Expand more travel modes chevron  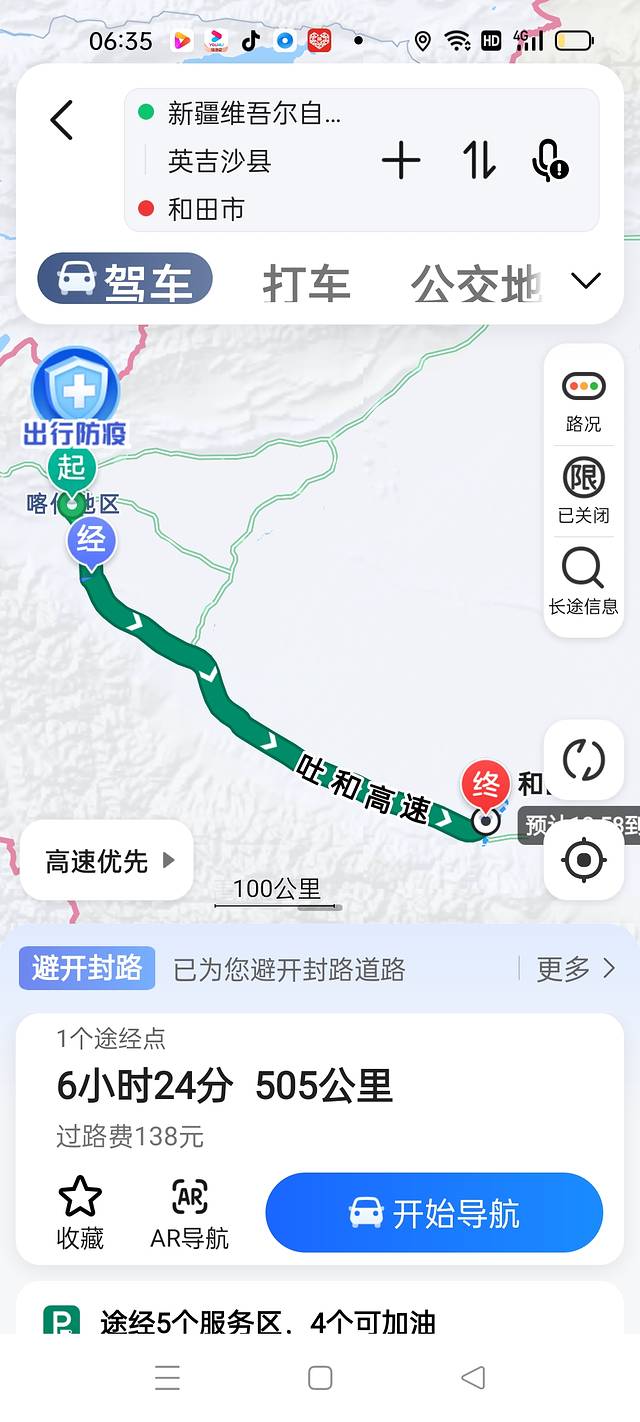tap(586, 281)
